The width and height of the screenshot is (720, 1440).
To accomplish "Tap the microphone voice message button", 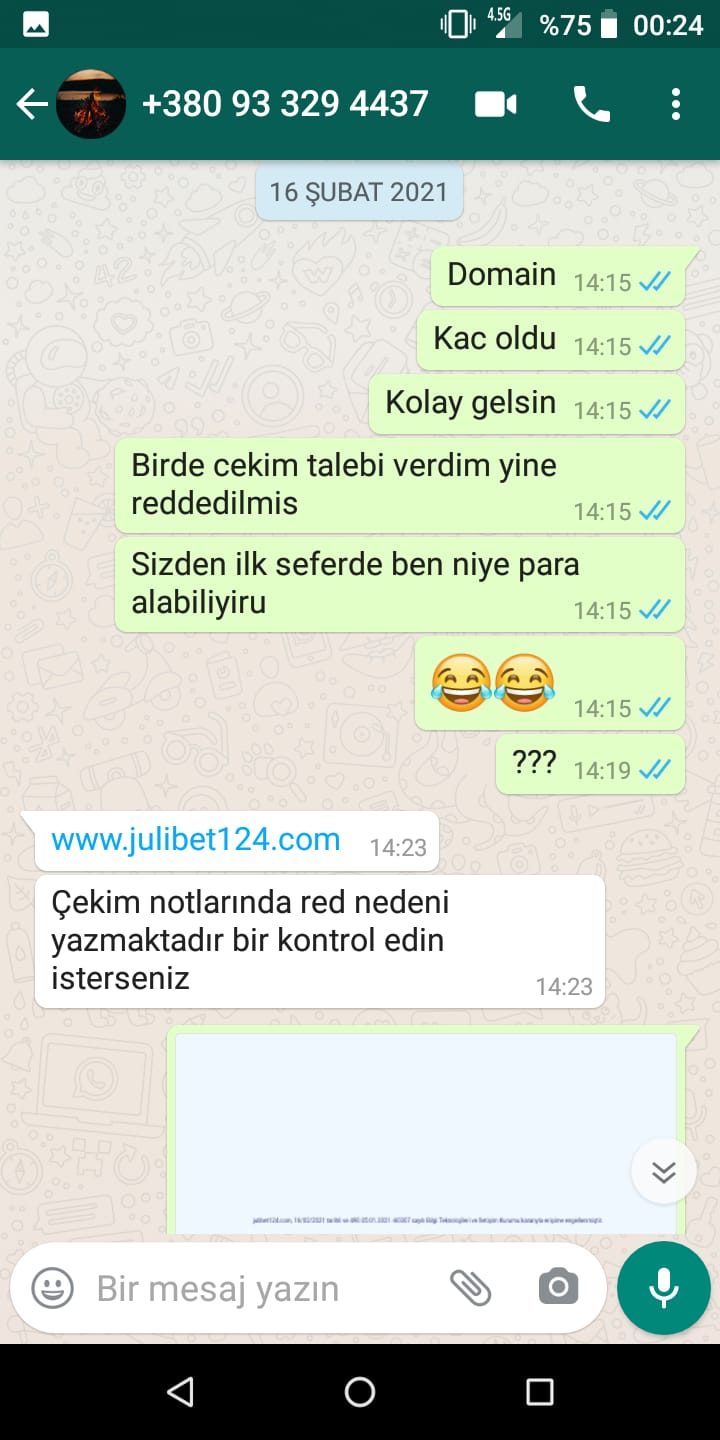I will pyautogui.click(x=664, y=1289).
